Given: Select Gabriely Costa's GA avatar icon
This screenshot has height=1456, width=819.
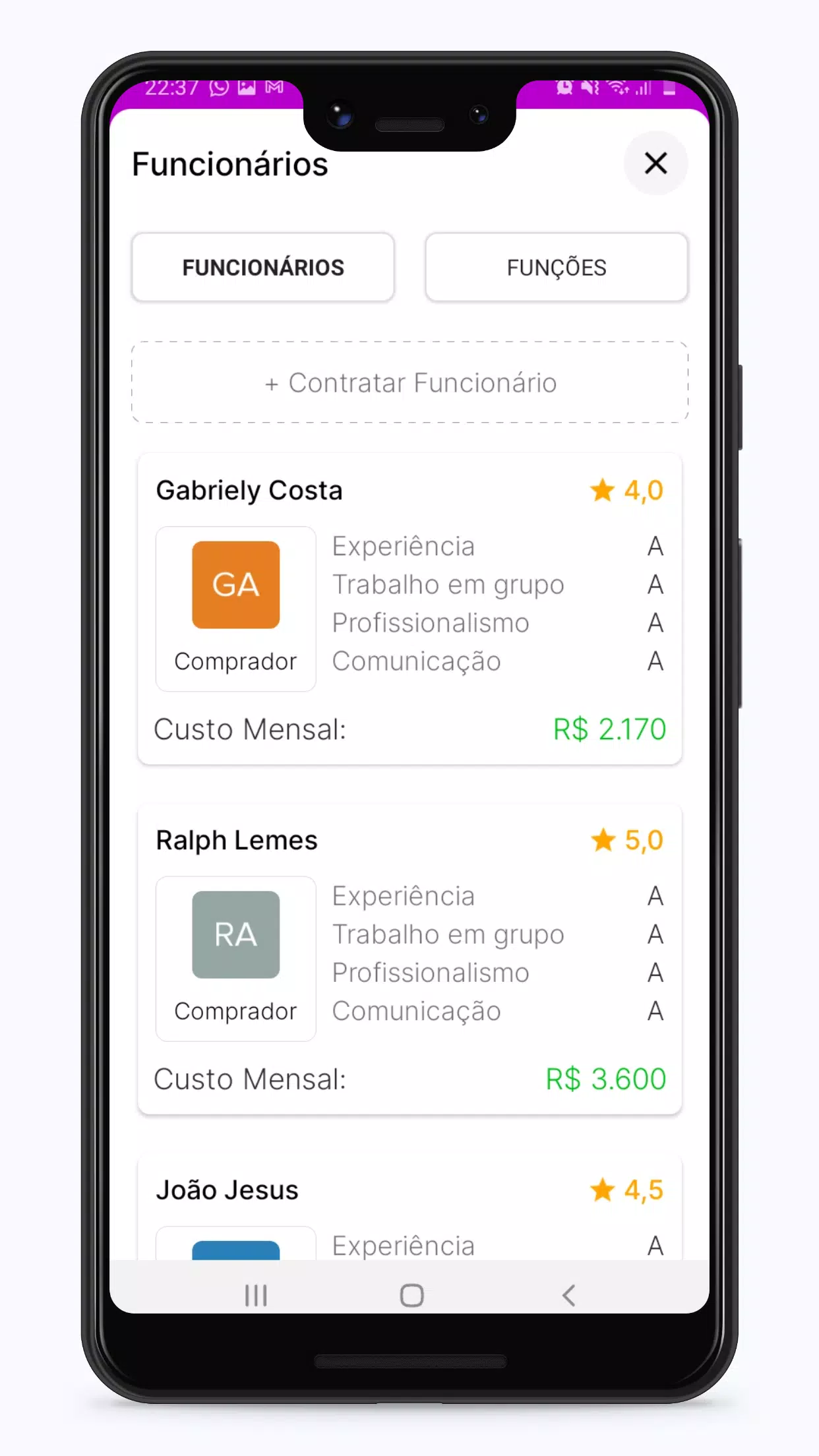Looking at the screenshot, I should (x=235, y=584).
